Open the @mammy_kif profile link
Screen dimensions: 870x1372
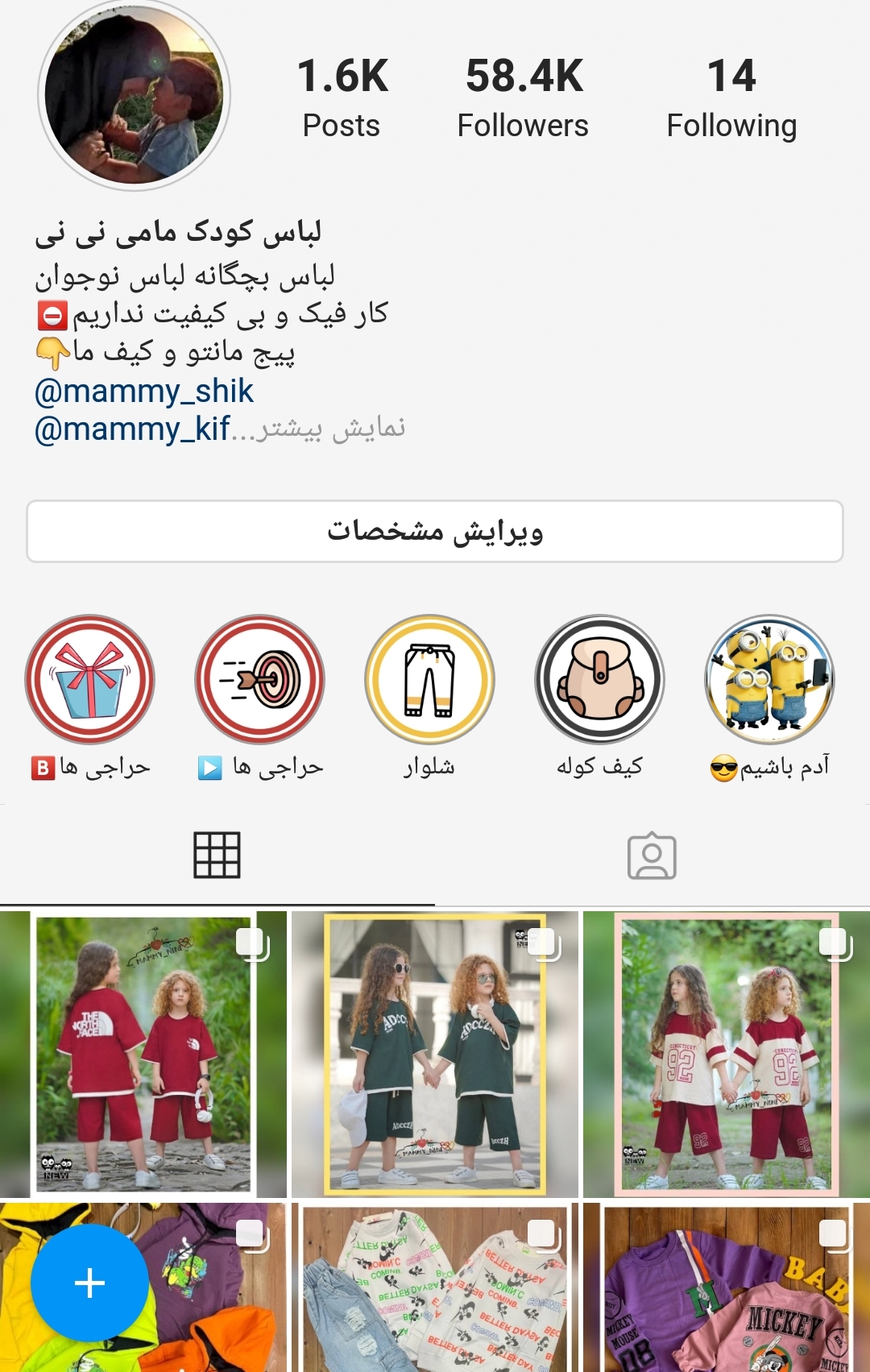pyautogui.click(x=132, y=429)
